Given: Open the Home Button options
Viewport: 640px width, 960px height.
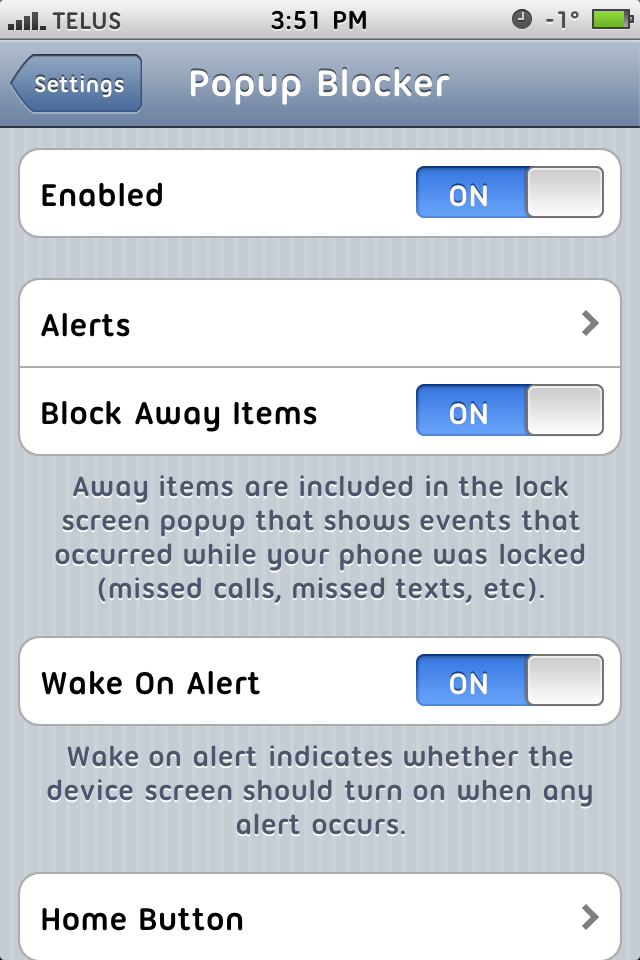Looking at the screenshot, I should [320, 917].
